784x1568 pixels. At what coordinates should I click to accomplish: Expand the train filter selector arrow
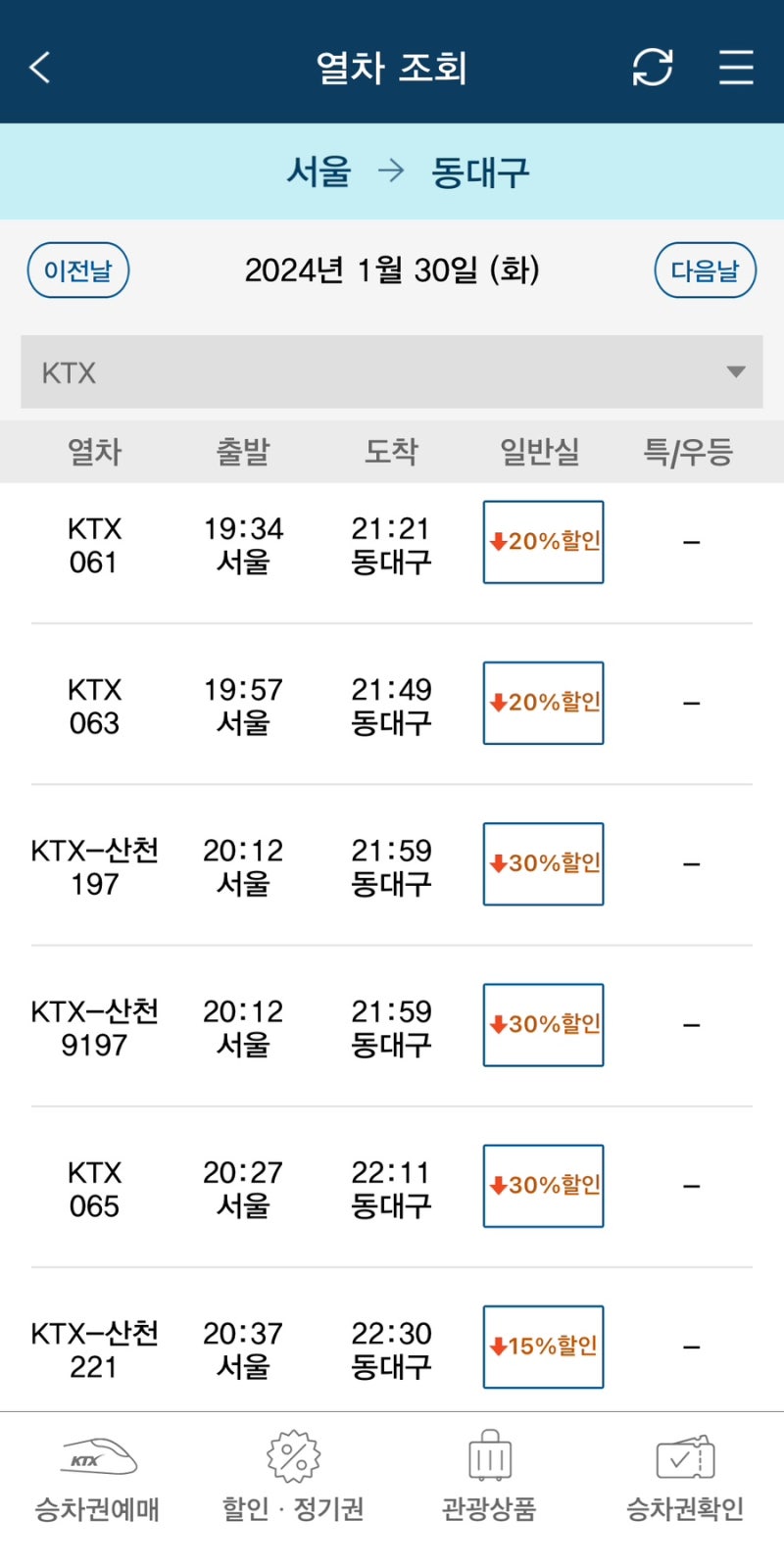point(737,372)
